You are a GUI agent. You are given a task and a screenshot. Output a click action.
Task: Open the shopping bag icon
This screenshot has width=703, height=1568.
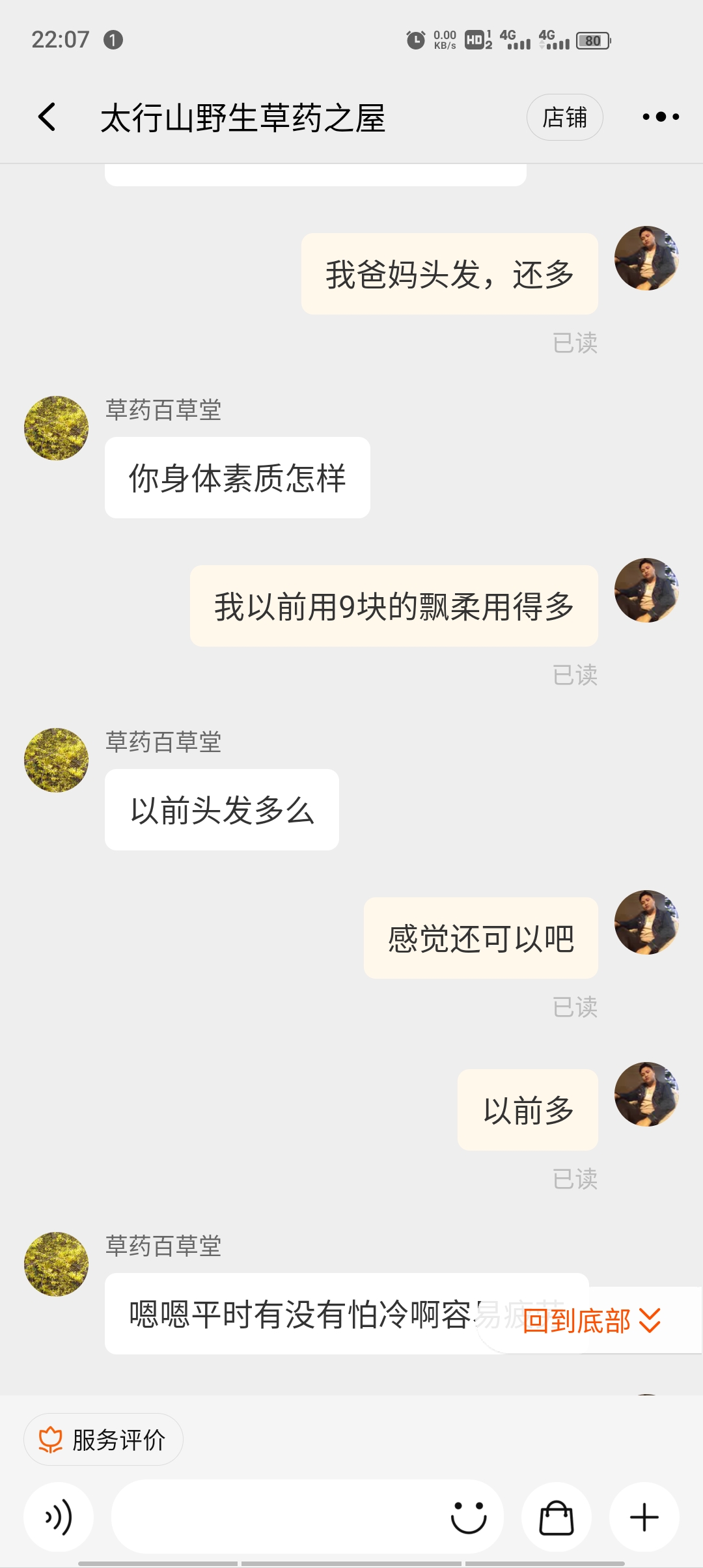(x=557, y=1517)
